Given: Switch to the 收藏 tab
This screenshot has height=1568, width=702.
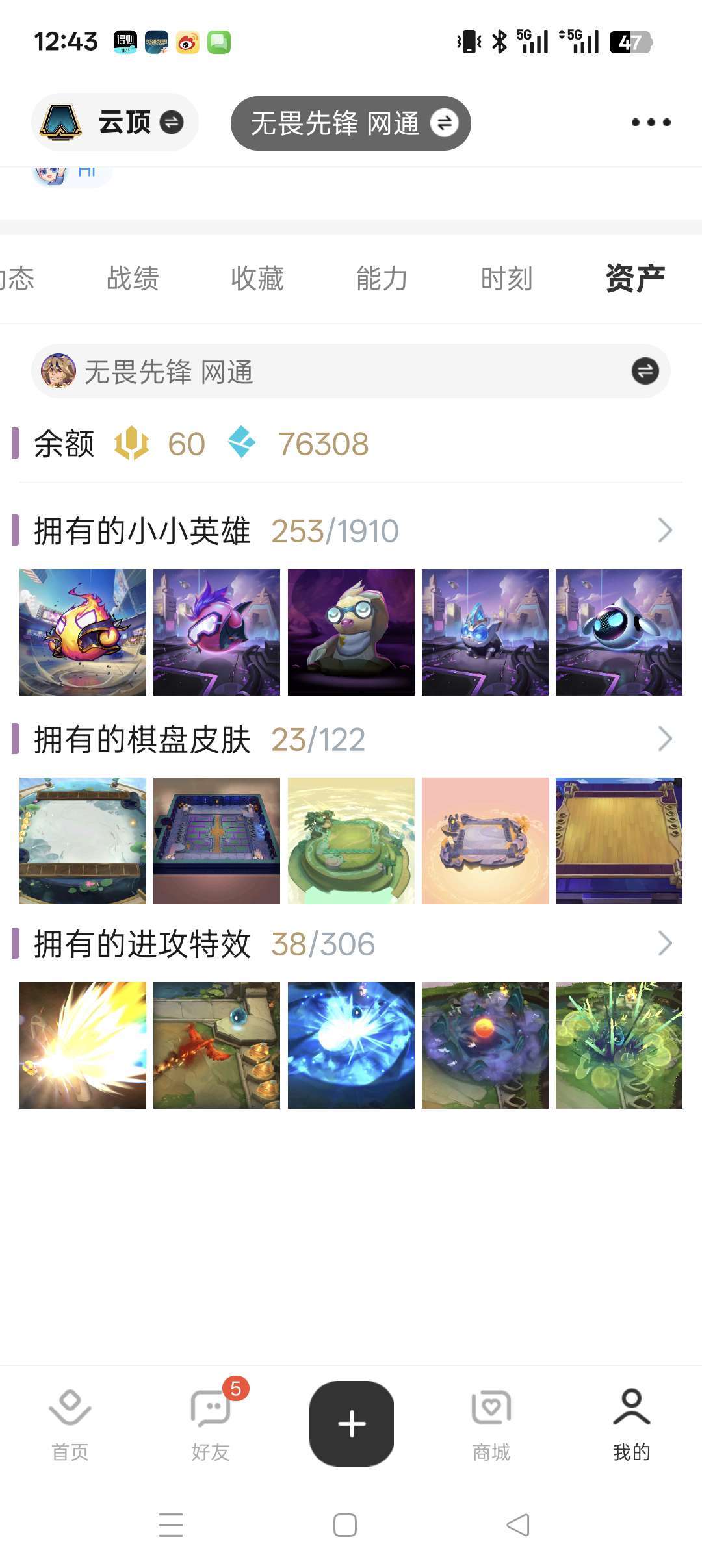Looking at the screenshot, I should point(257,279).
